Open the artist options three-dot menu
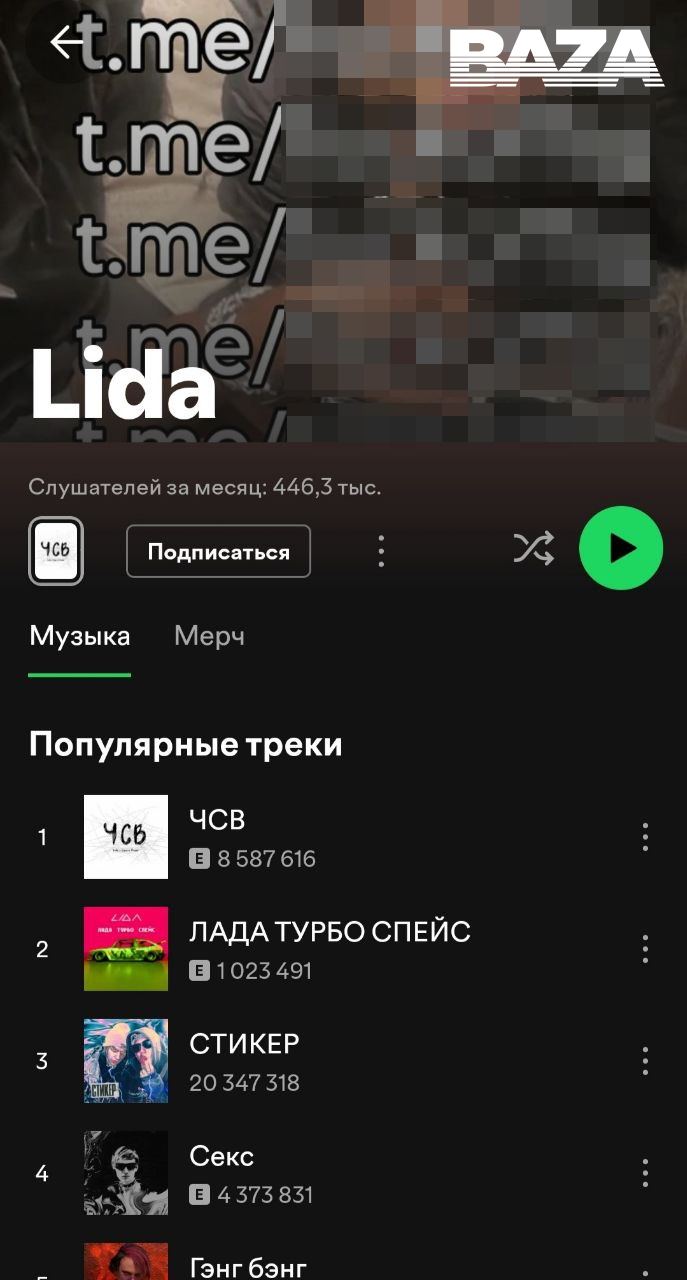The image size is (687, 1280). [381, 551]
